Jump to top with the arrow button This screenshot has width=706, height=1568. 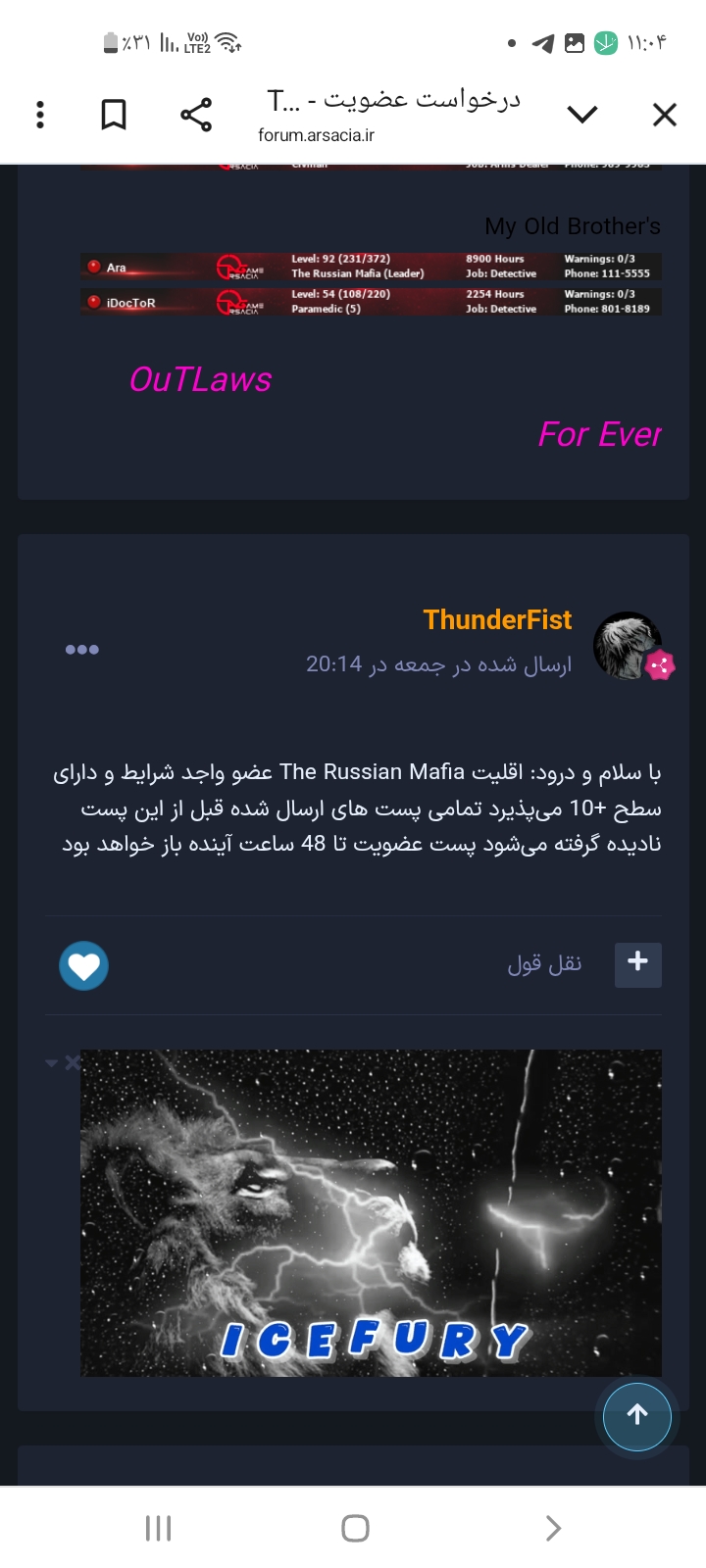click(637, 1414)
